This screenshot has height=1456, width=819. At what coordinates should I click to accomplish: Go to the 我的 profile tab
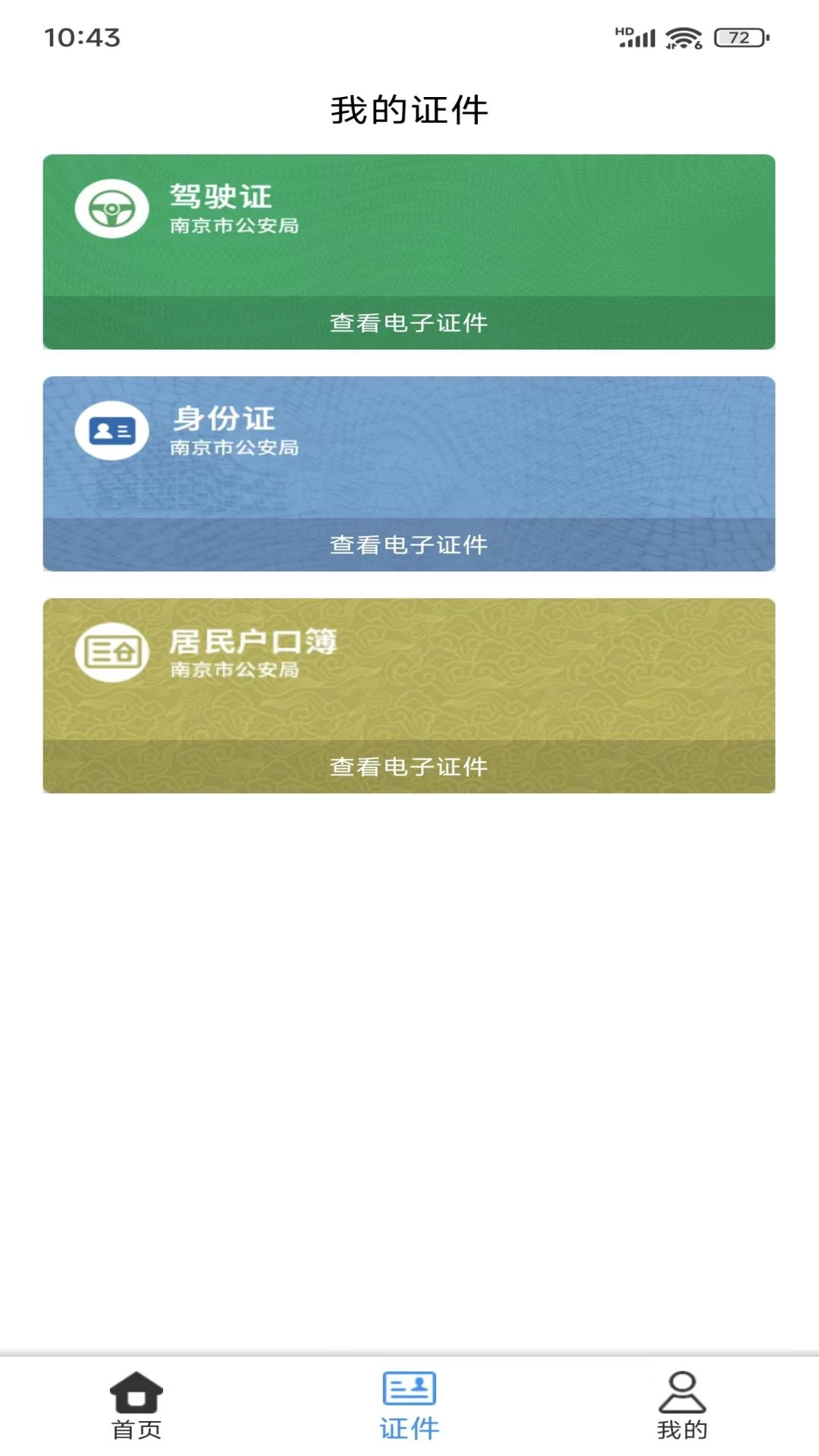tap(682, 1406)
